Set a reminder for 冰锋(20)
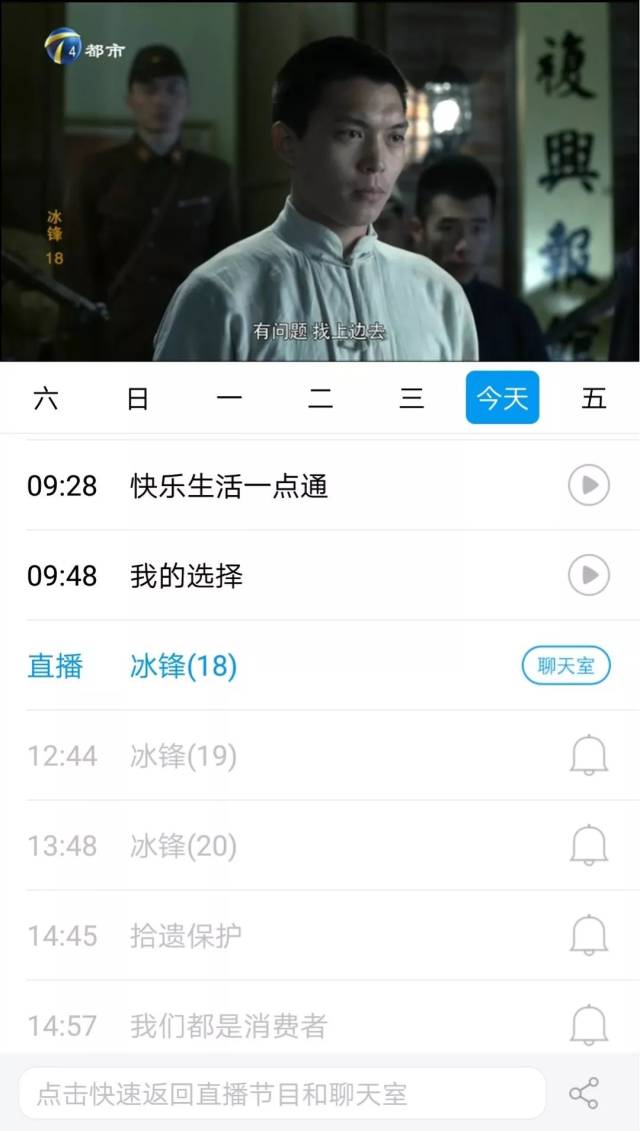The image size is (640, 1131). (x=589, y=846)
